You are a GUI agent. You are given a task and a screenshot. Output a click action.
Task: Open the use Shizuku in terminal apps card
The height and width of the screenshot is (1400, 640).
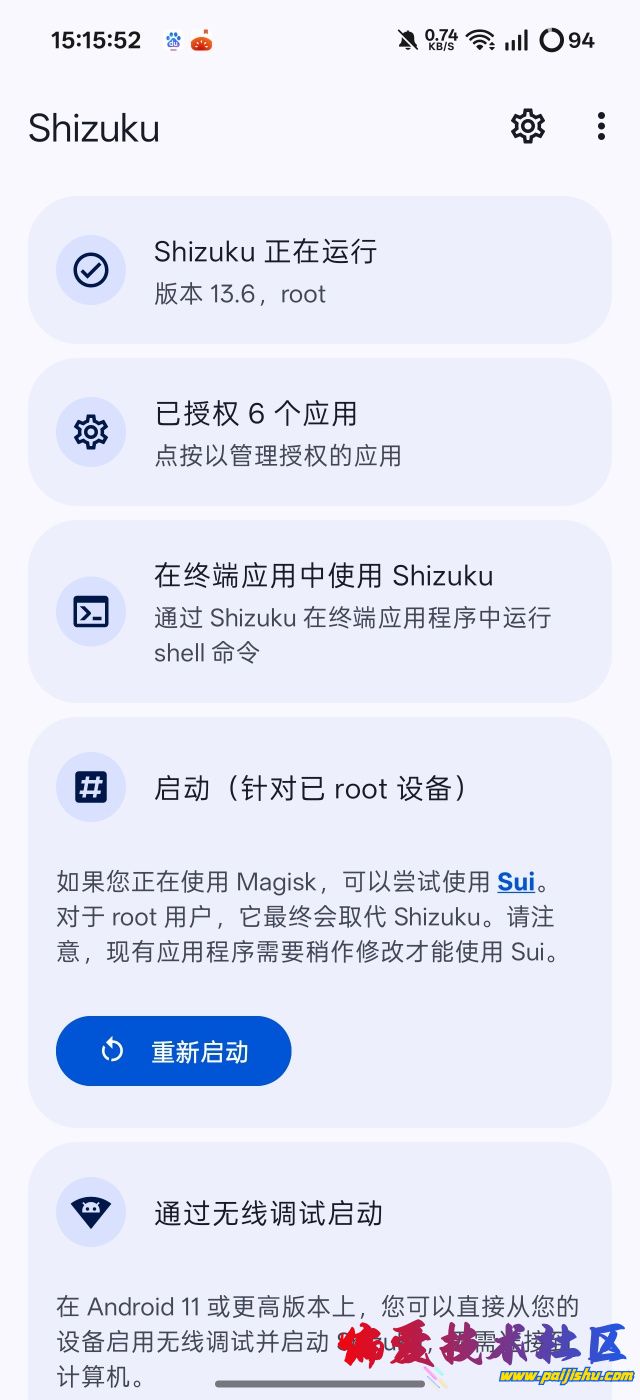click(319, 611)
